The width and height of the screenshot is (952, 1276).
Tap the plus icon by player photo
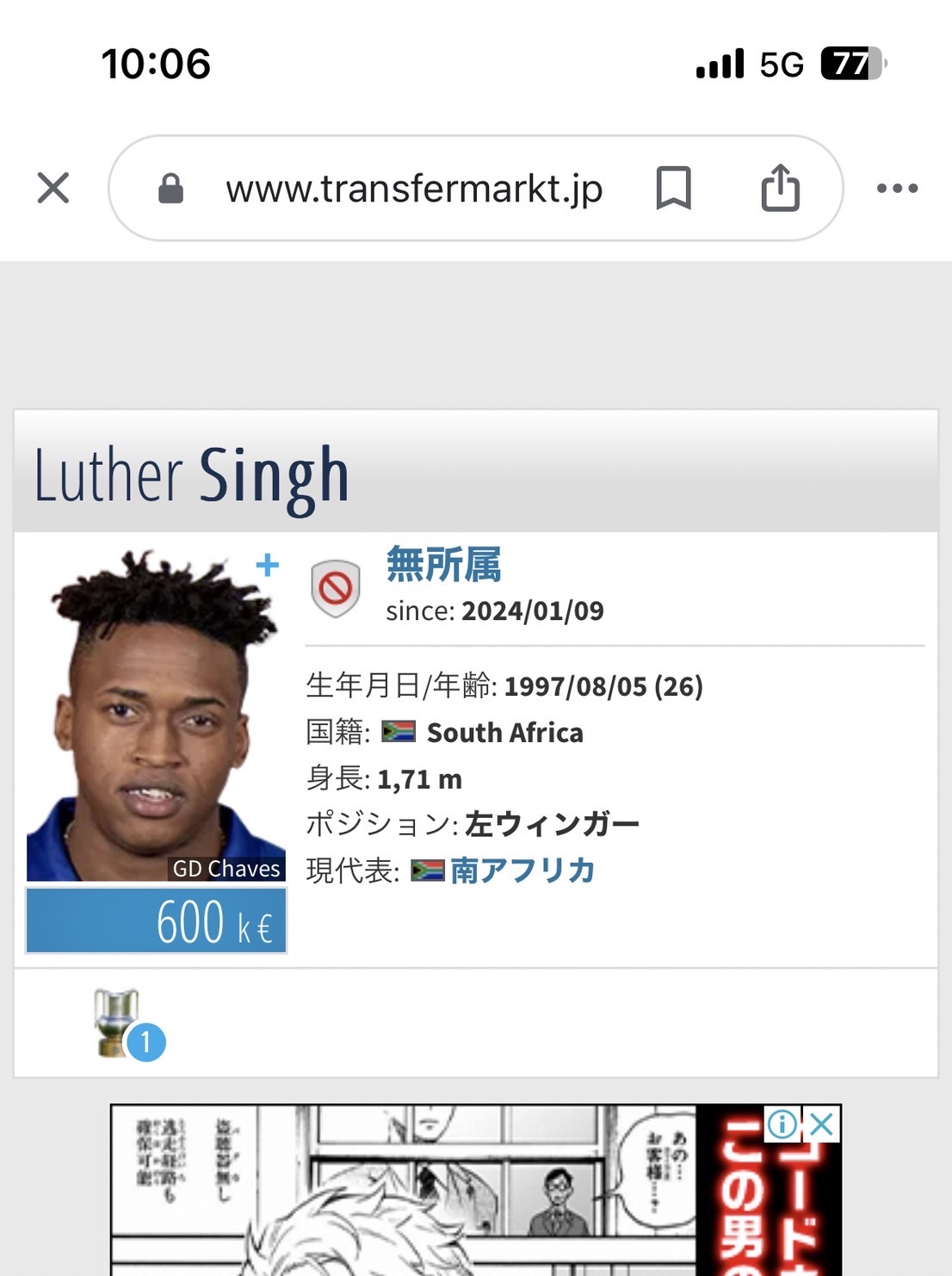[268, 565]
